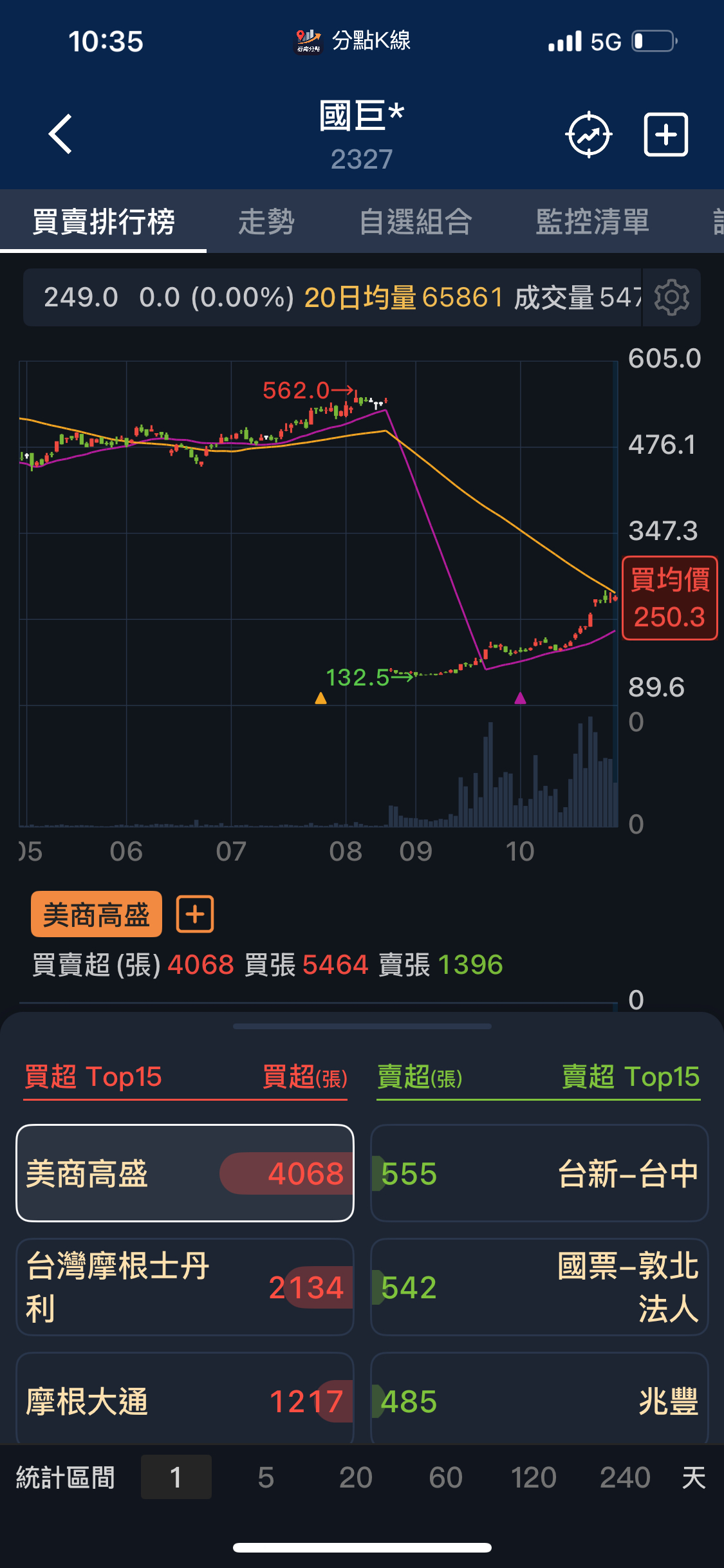The width and height of the screenshot is (724, 1568).
Task: Select 兆豐 in the 賣超 list
Action: pos(539,1401)
